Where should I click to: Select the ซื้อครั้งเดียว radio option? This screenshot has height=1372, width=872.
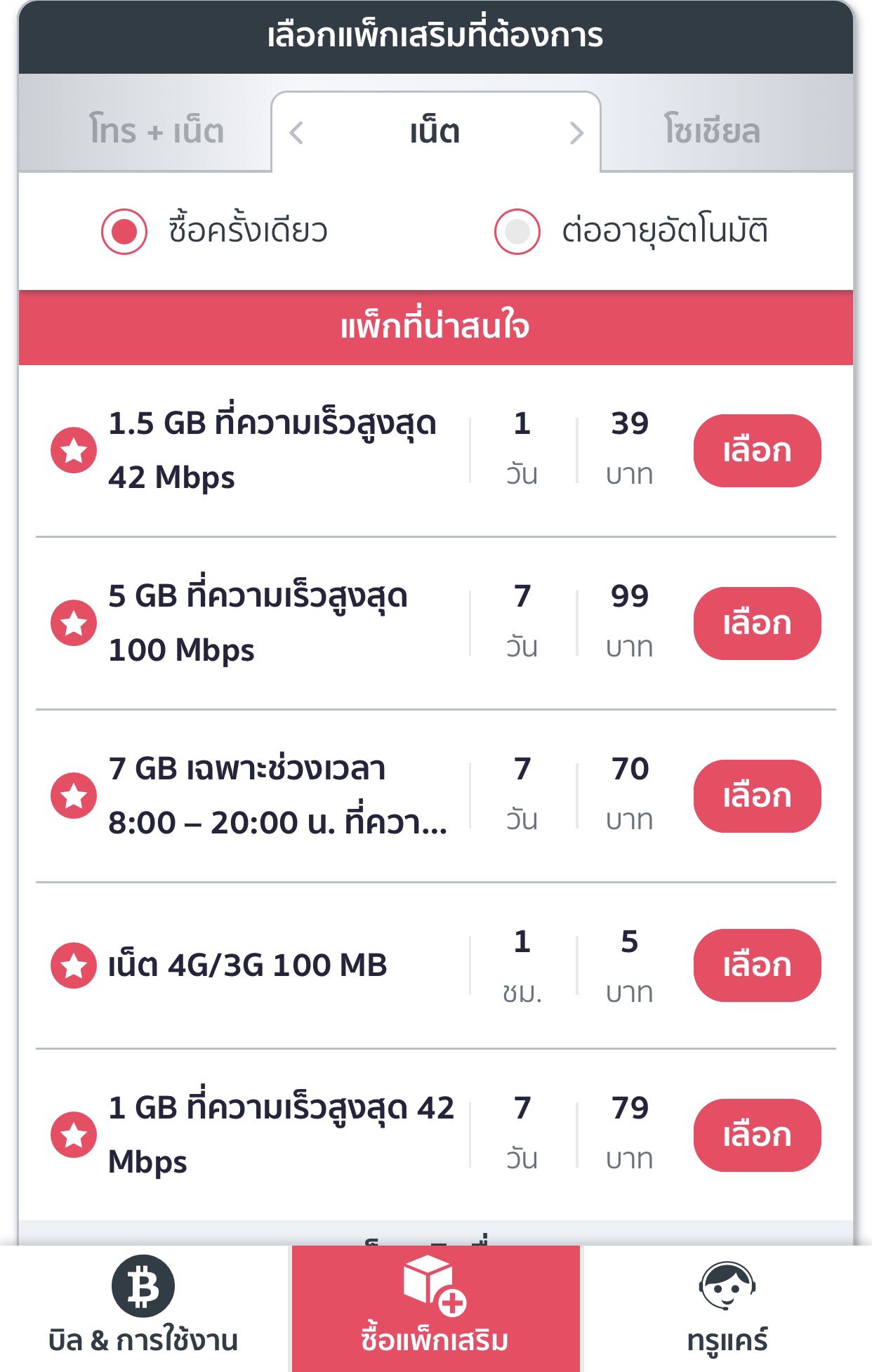click(x=124, y=231)
